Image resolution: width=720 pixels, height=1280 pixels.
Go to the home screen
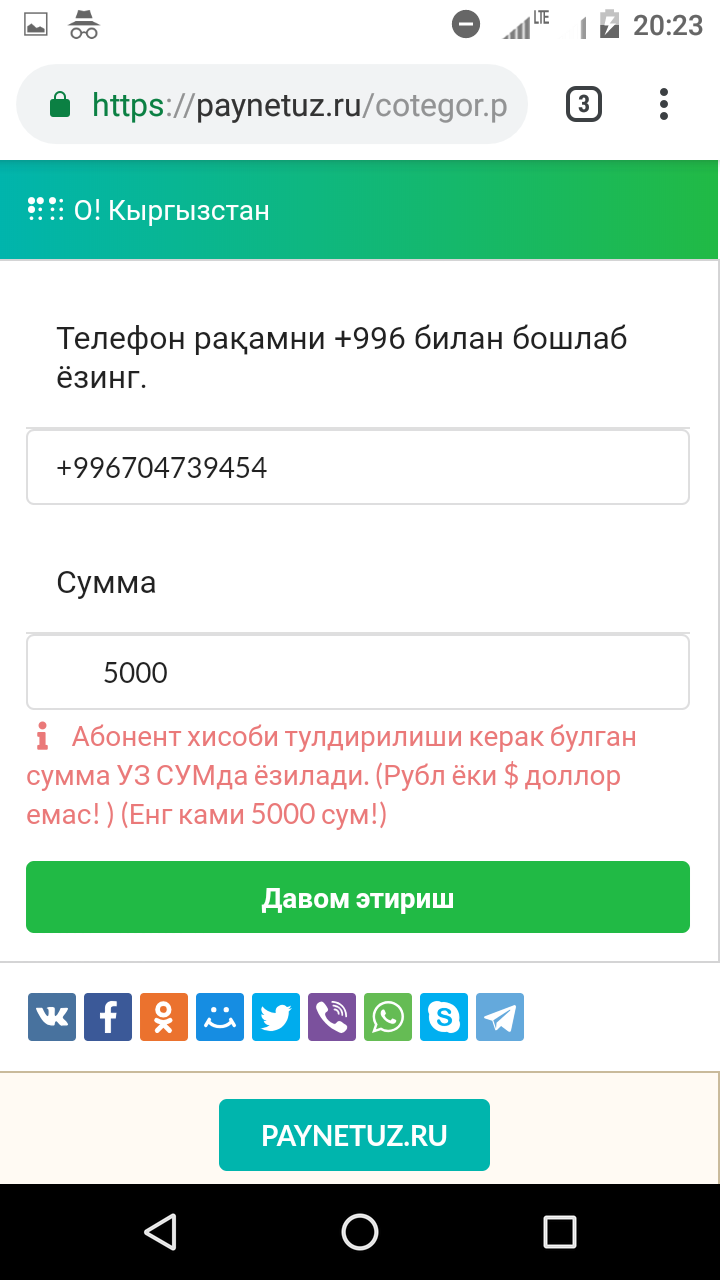[360, 1232]
